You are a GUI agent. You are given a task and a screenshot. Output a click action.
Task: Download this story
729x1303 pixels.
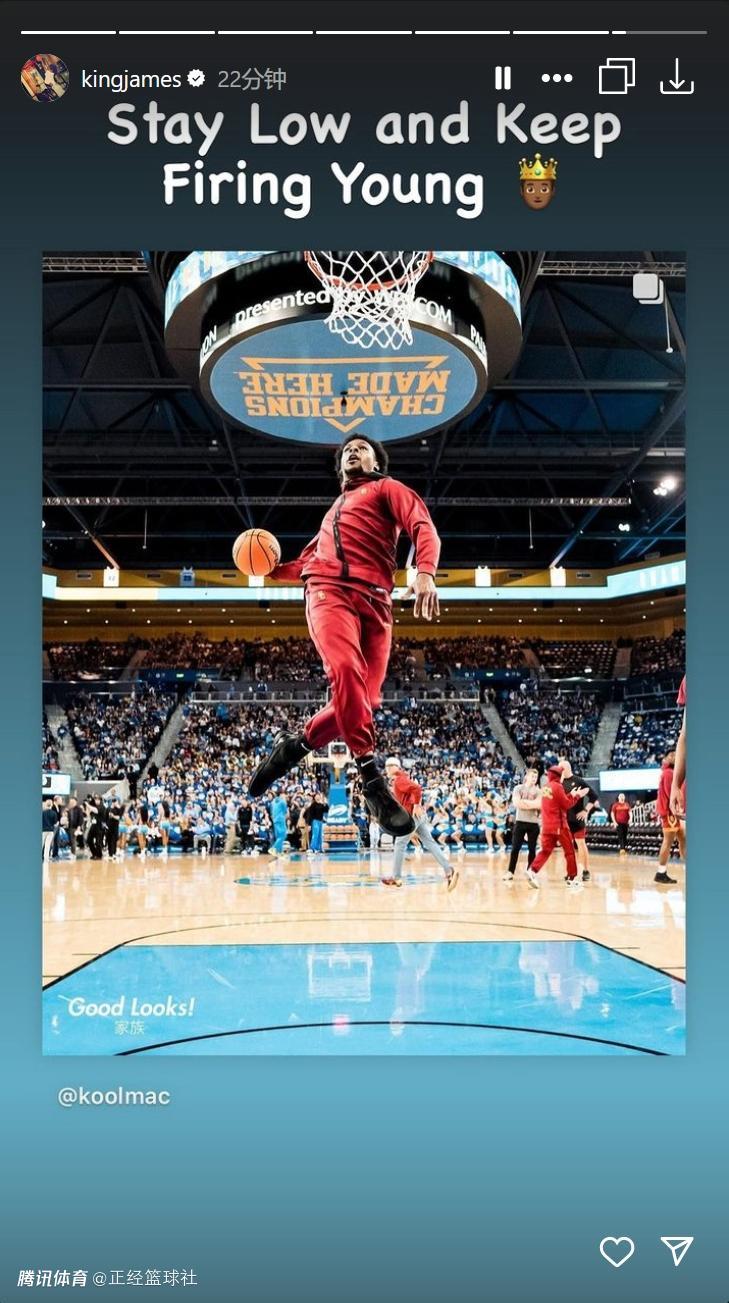(x=677, y=77)
